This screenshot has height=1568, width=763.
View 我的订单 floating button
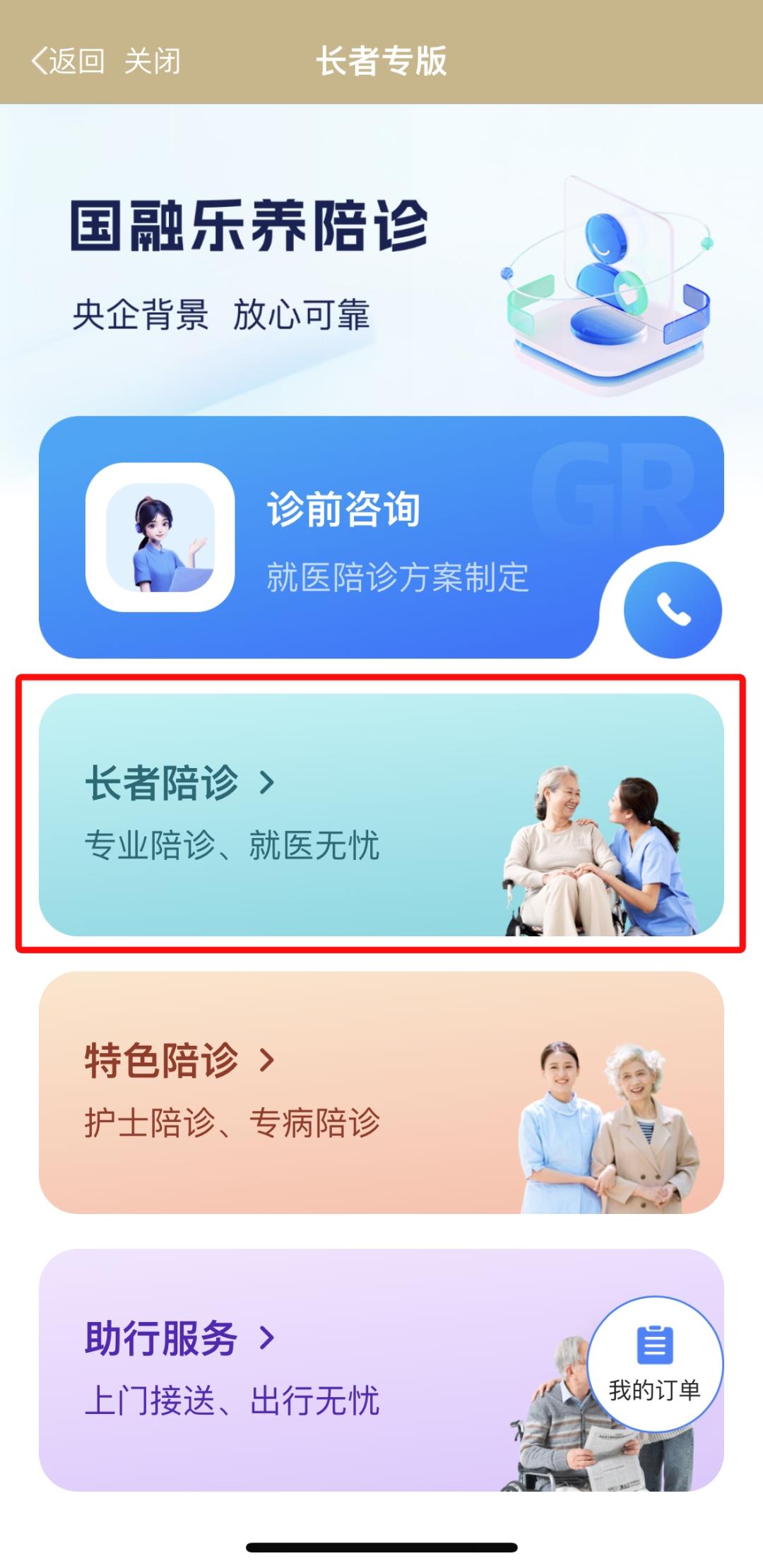(654, 1364)
